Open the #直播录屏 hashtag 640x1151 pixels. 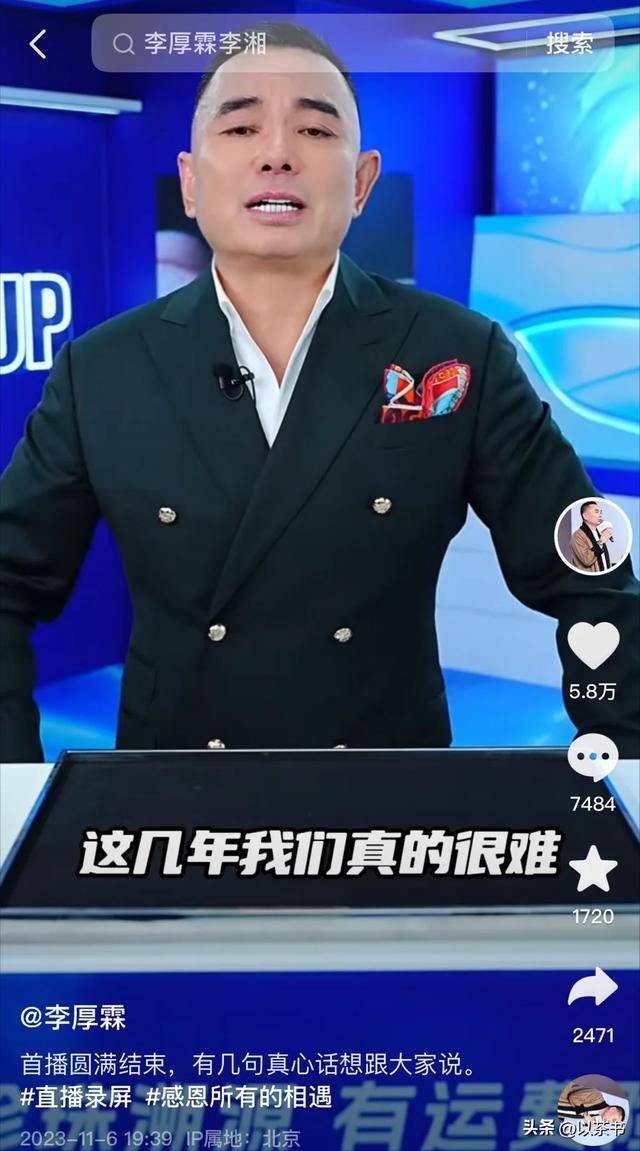76,1097
